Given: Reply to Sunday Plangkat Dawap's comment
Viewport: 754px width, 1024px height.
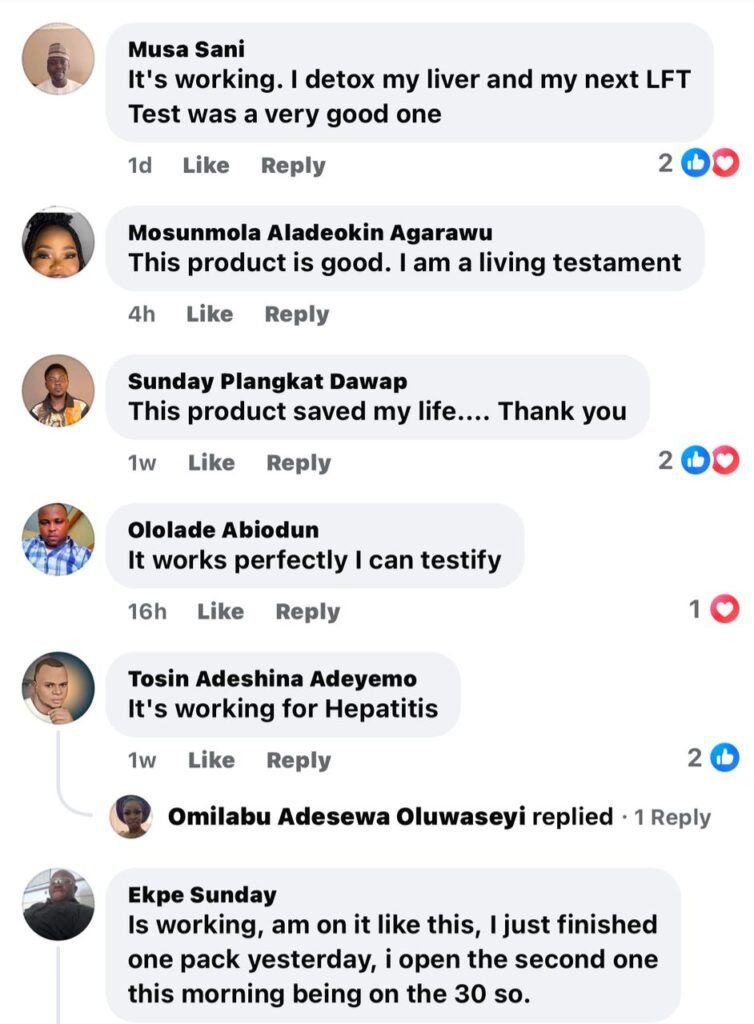Looking at the screenshot, I should (298, 462).
